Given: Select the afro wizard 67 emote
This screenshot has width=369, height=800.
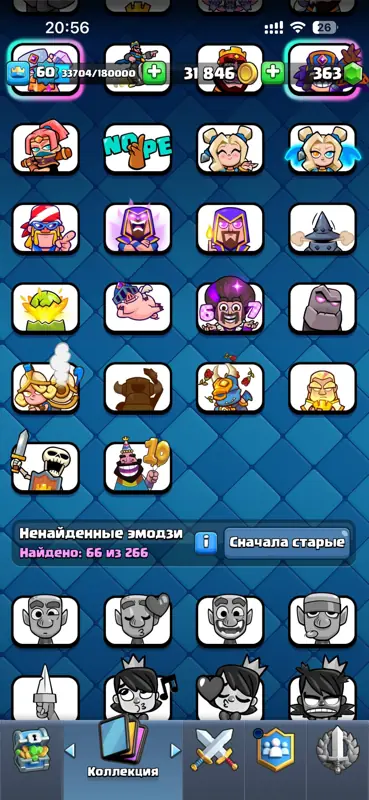Looking at the screenshot, I should point(230,306).
